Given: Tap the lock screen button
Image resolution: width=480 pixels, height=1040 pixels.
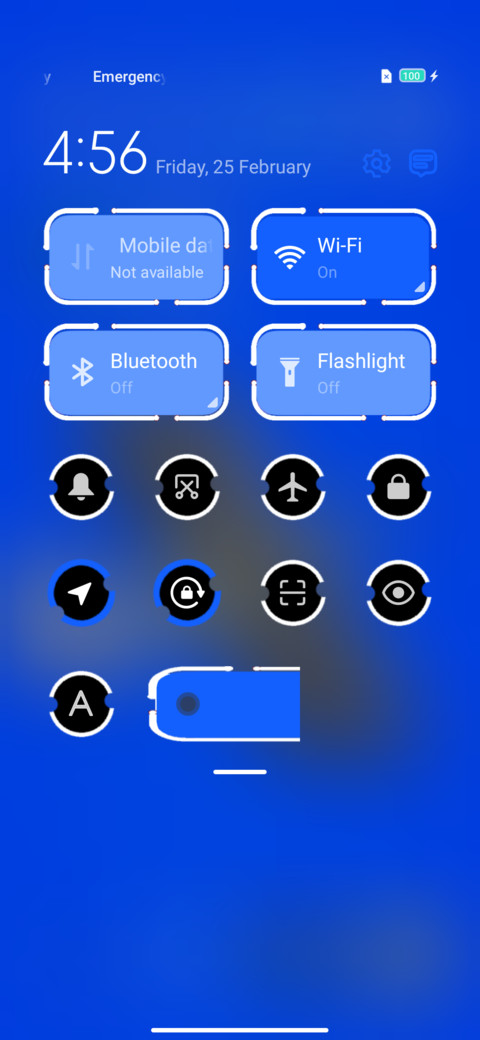Looking at the screenshot, I should (x=399, y=488).
